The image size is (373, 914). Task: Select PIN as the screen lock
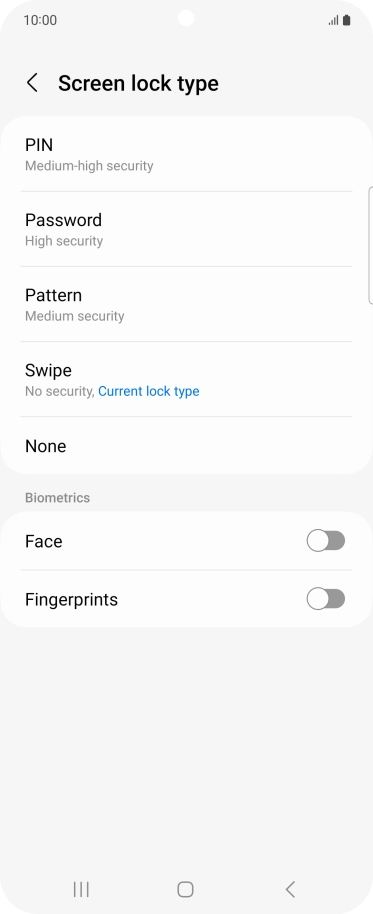pos(186,154)
